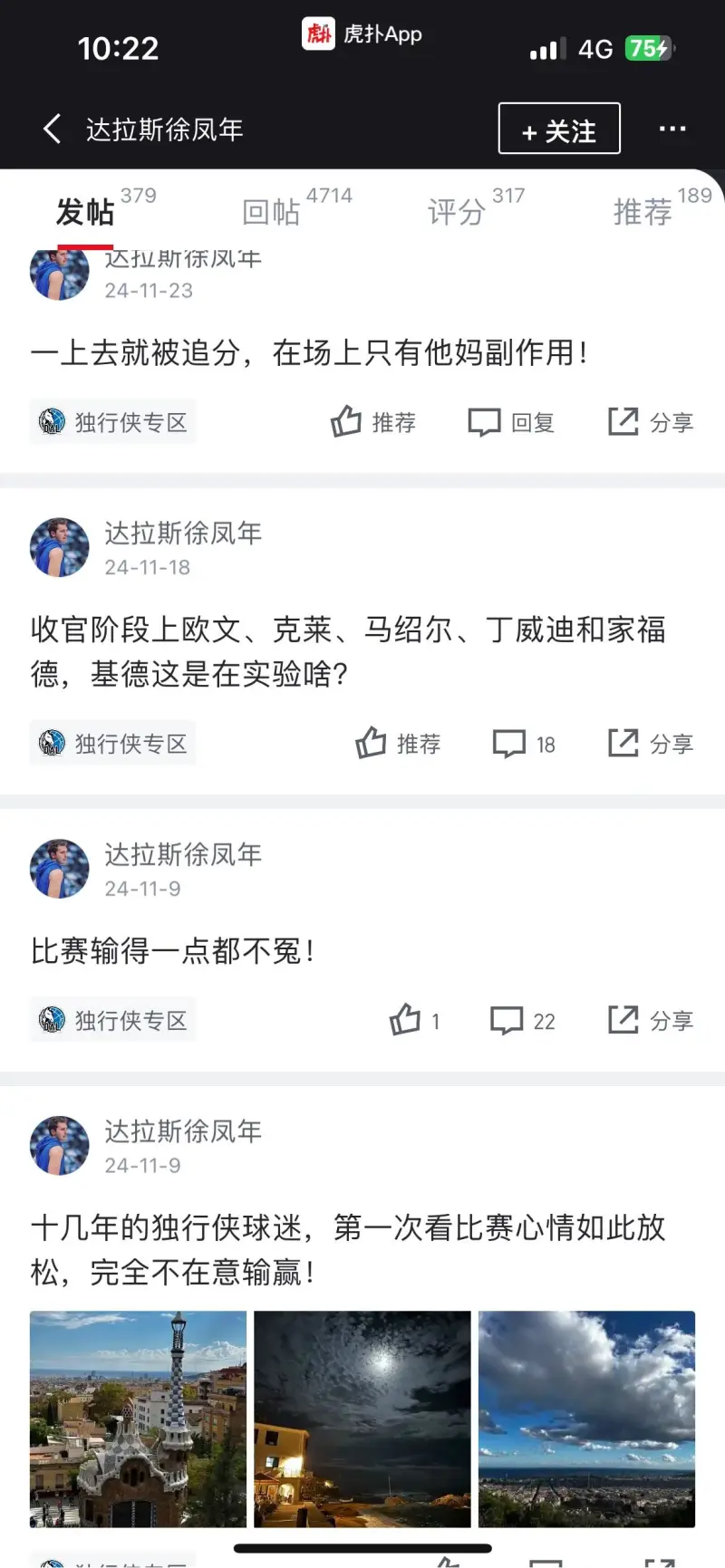Screen dimensions: 725x1568
Task: Recommend the 收官阶段 post
Action: (x=397, y=744)
